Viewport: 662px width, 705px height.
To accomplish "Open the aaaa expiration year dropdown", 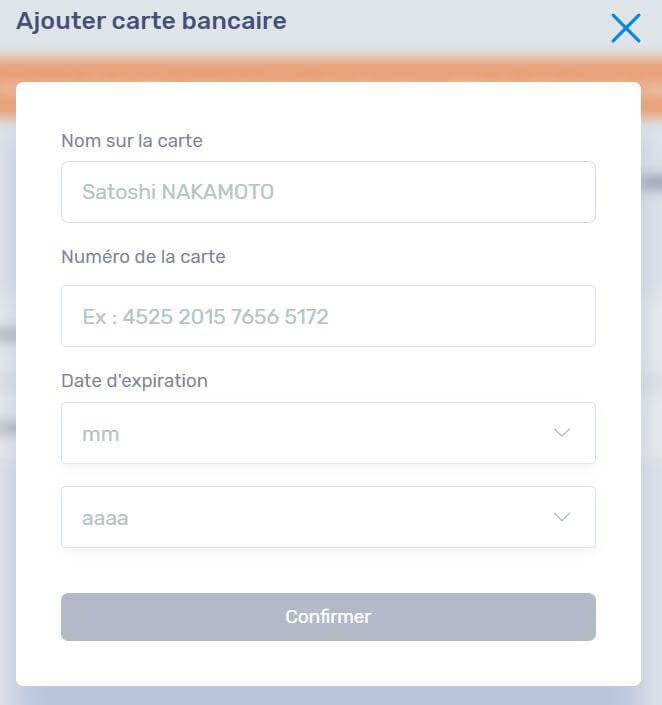I will coord(328,517).
